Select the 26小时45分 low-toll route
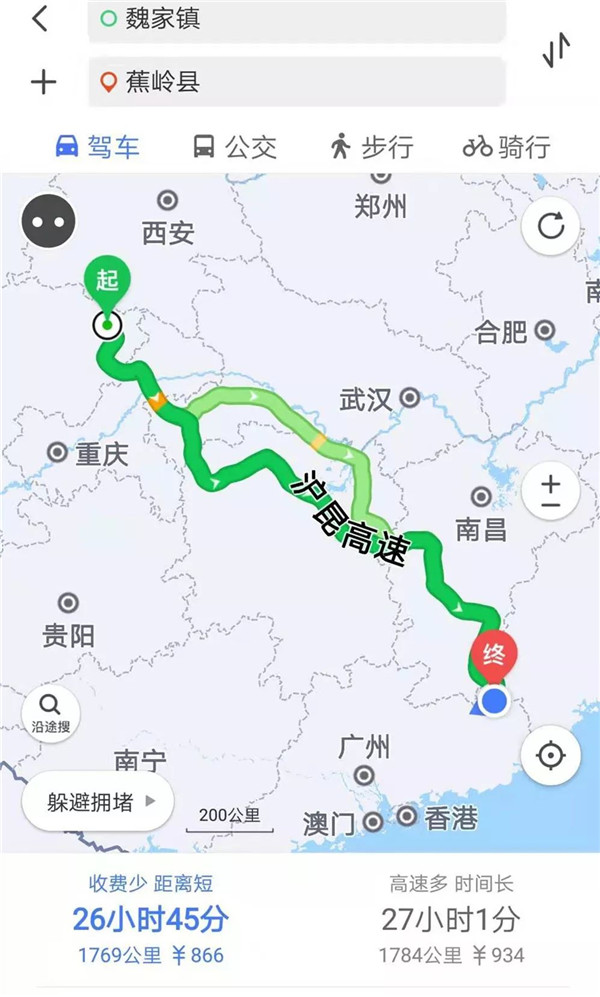 [150, 920]
